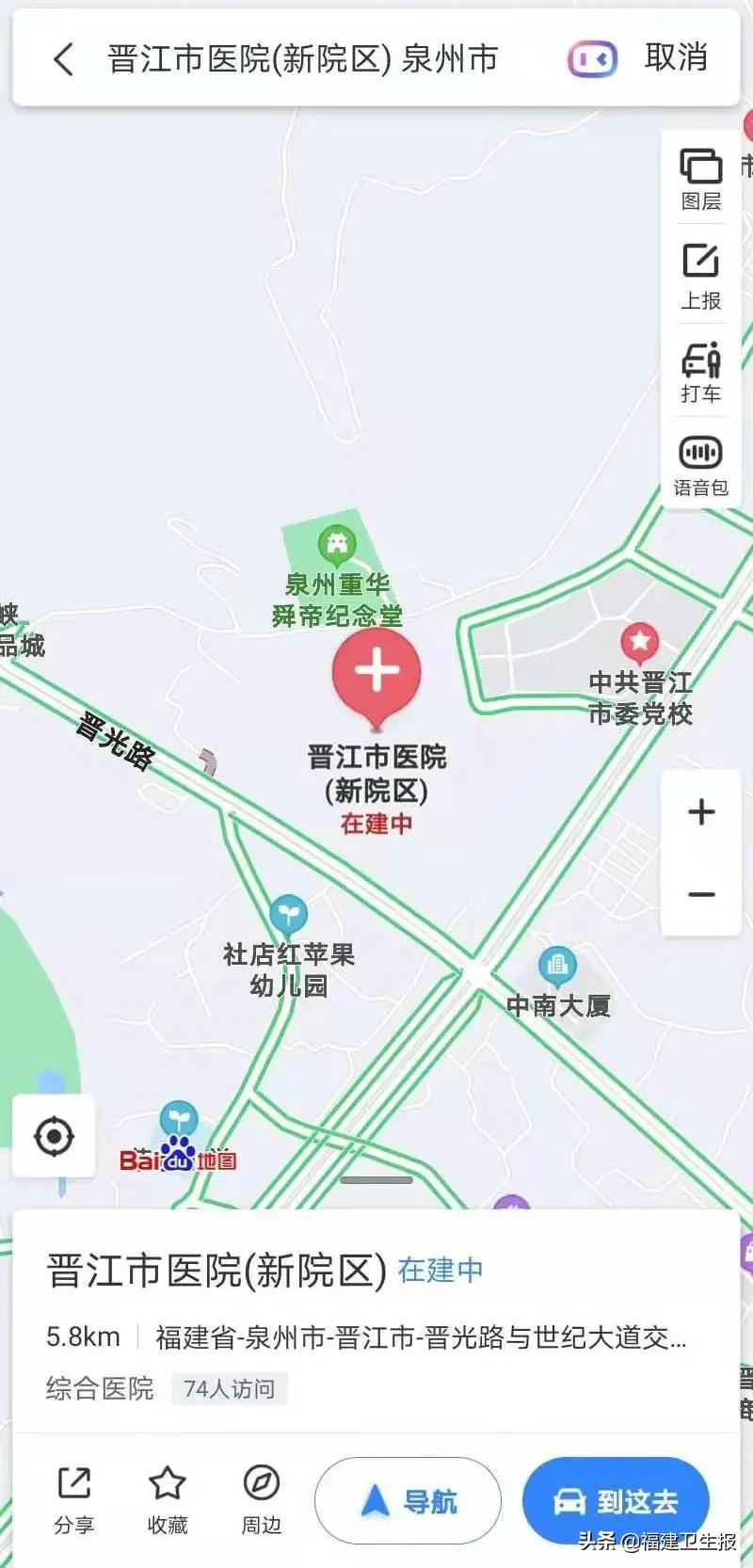
Task: Start navigation with the 导航 button
Action: (x=407, y=1502)
